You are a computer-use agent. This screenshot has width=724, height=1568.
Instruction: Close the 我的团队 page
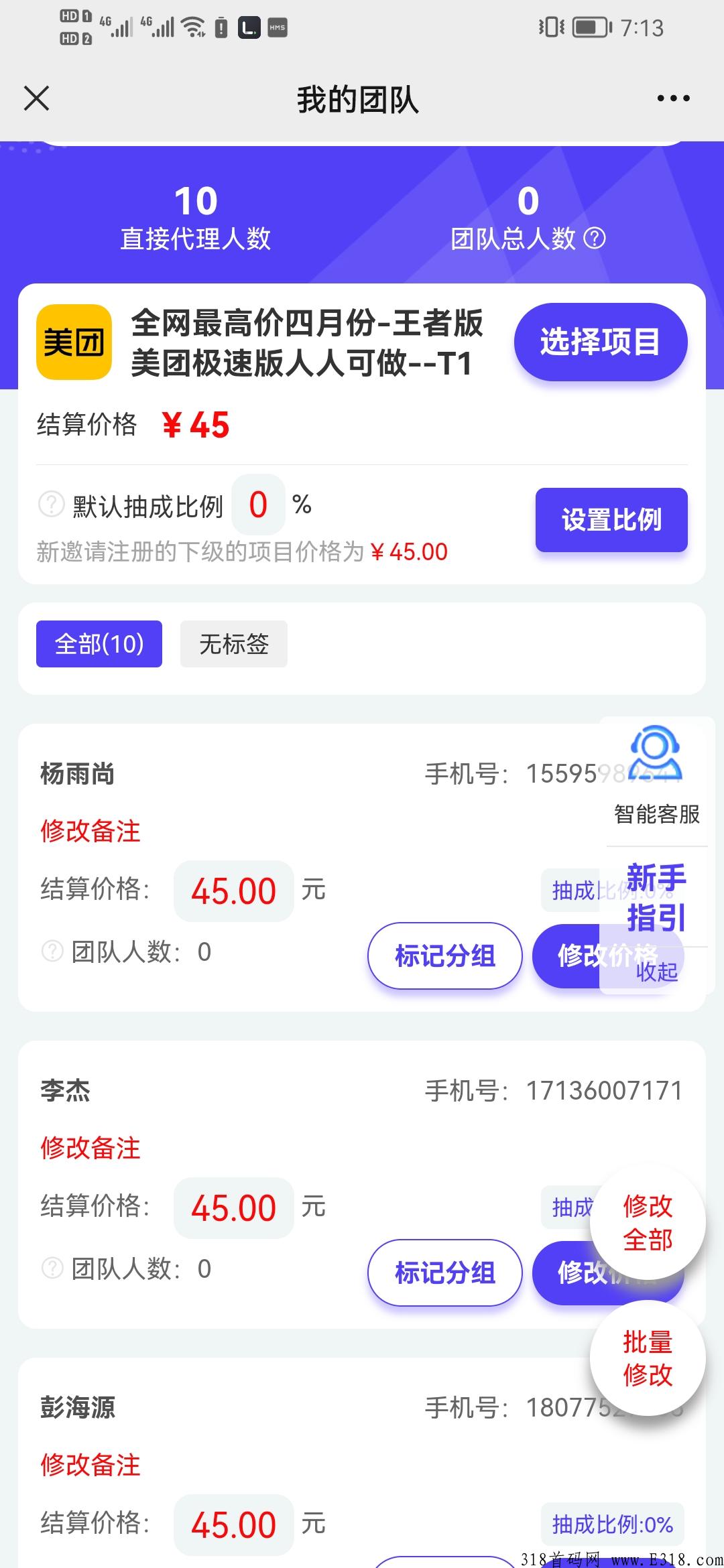point(36,99)
